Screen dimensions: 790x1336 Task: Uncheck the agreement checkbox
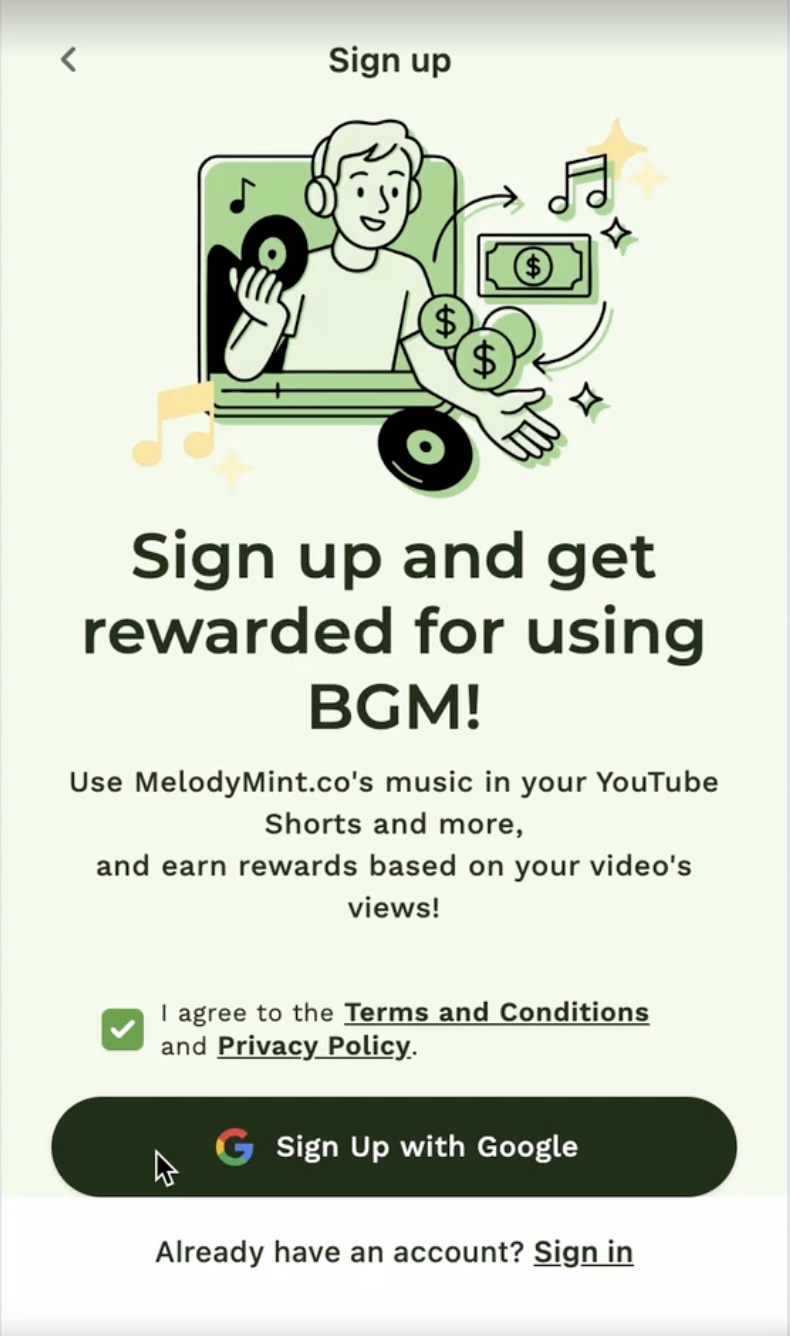pos(123,1029)
